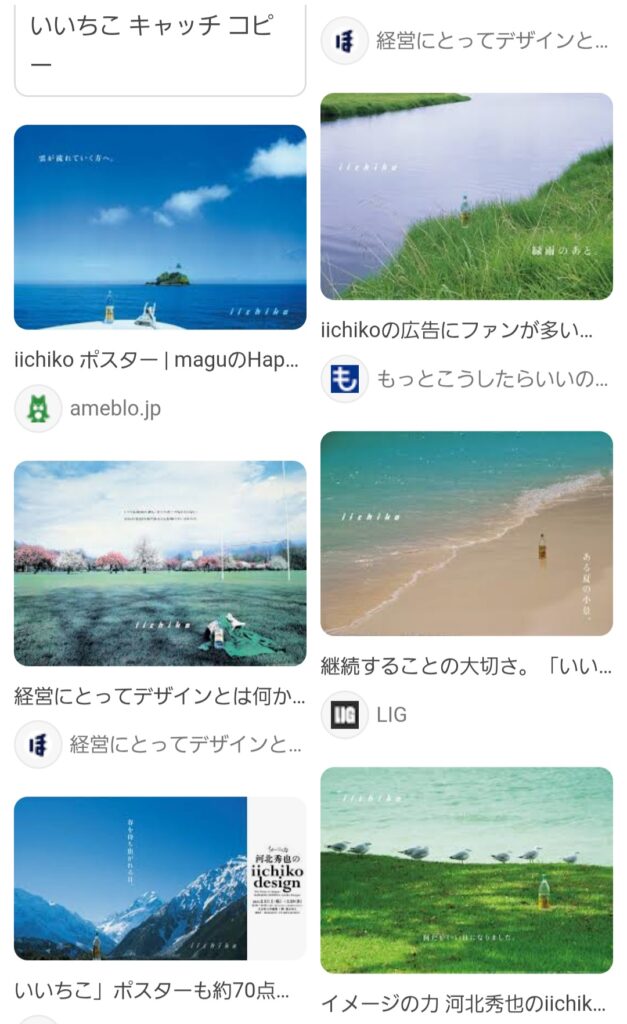Open the blue sea and island poster image
The image size is (627, 1024).
(x=160, y=227)
